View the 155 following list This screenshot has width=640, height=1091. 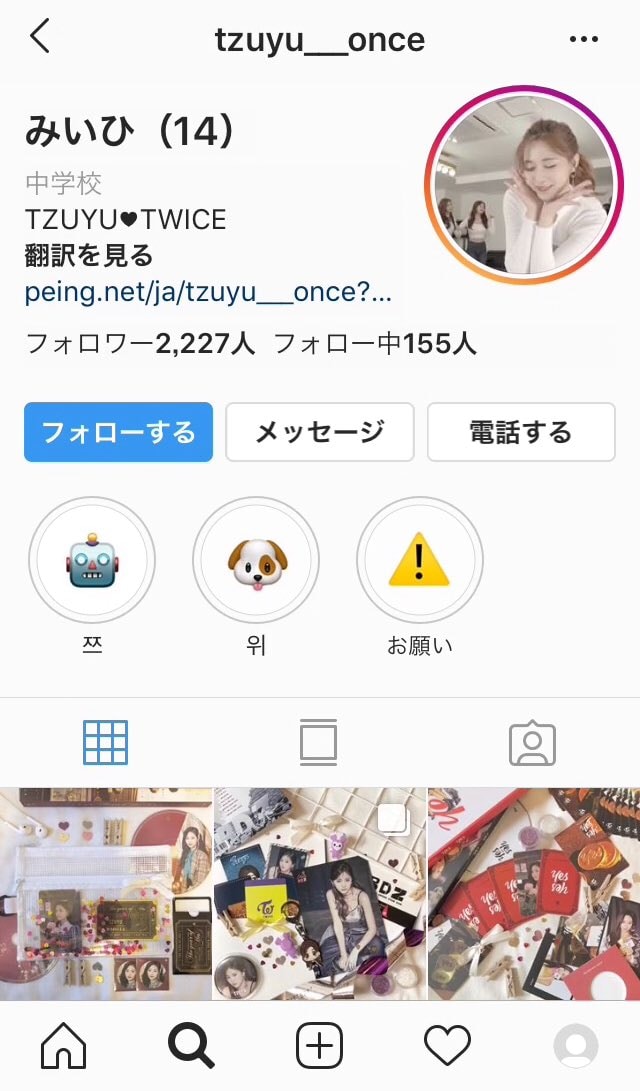[375, 344]
